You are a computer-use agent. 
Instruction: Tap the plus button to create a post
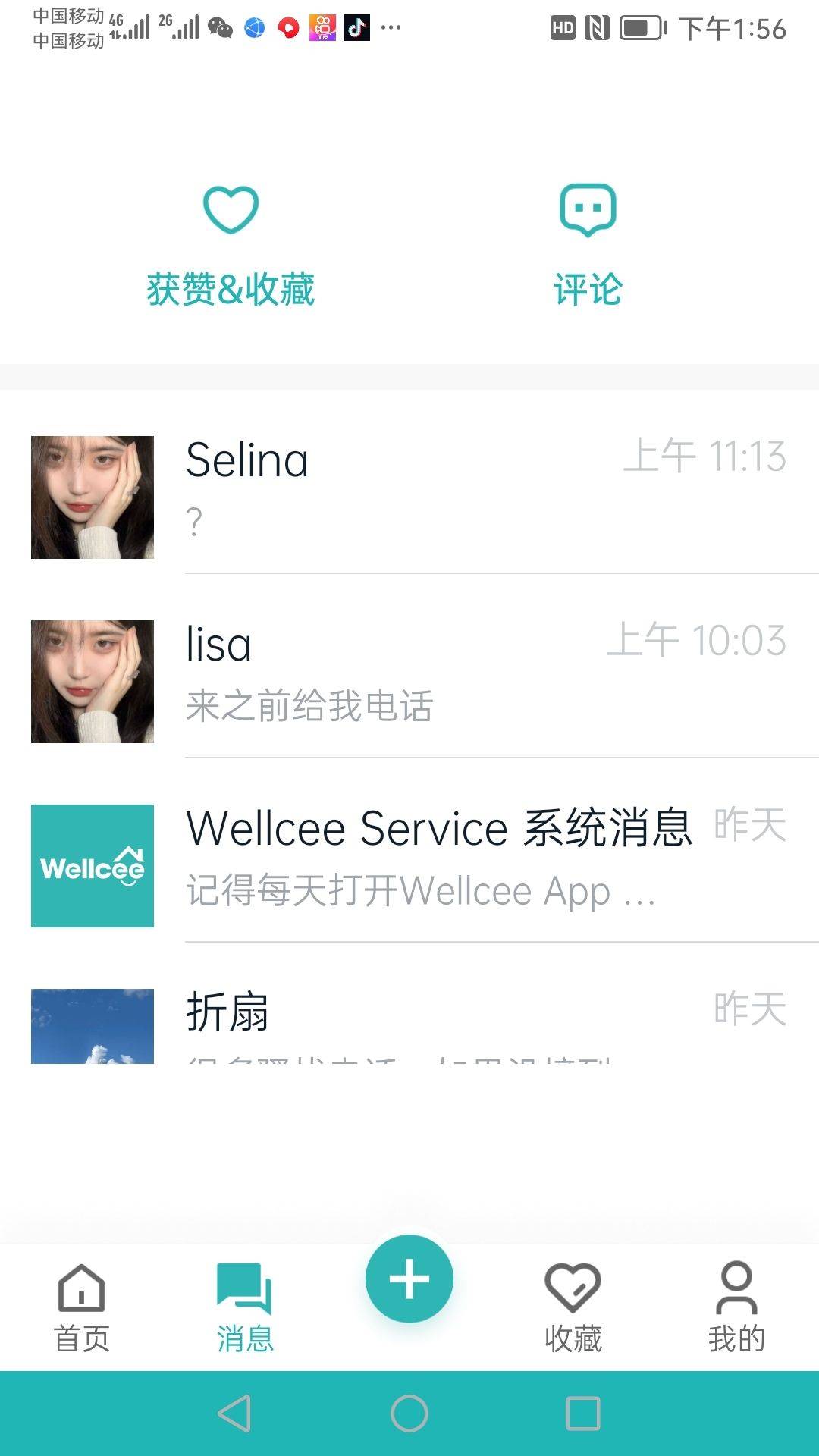[409, 1279]
